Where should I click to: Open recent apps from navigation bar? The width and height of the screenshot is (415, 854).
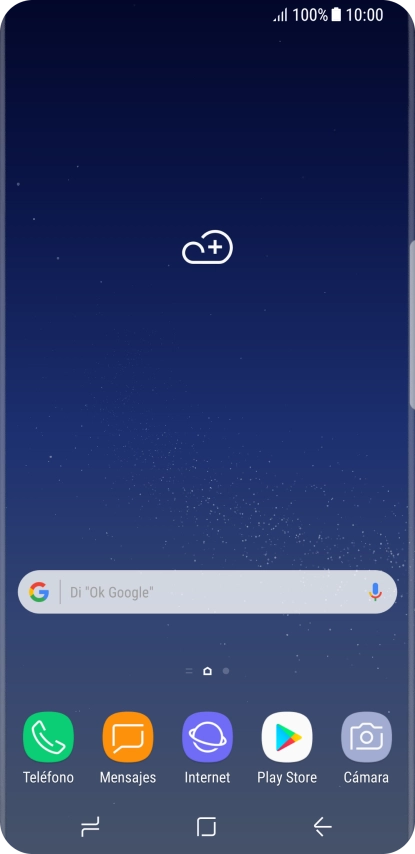90,827
